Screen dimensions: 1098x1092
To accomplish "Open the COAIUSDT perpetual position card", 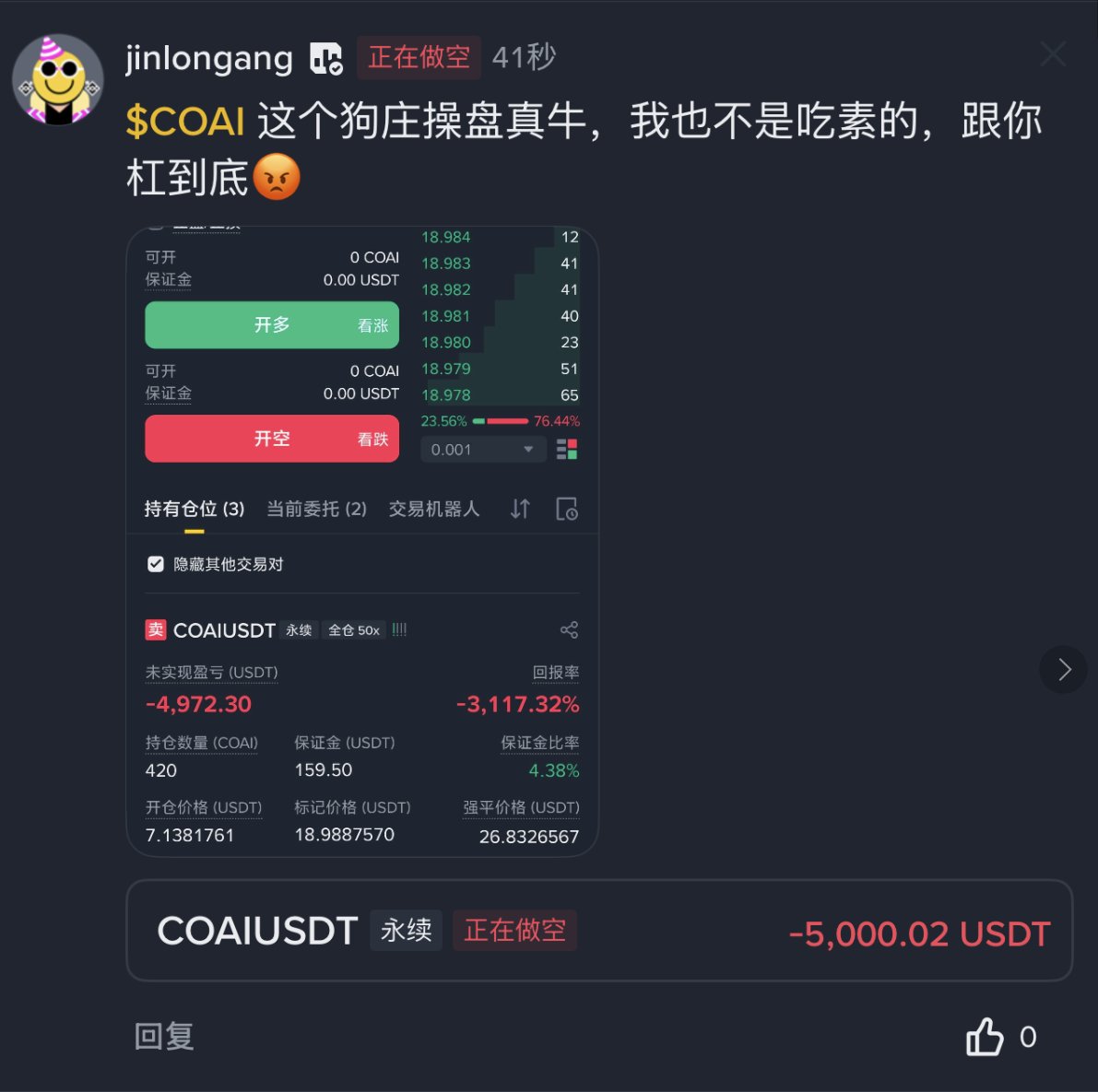I will 599,931.
